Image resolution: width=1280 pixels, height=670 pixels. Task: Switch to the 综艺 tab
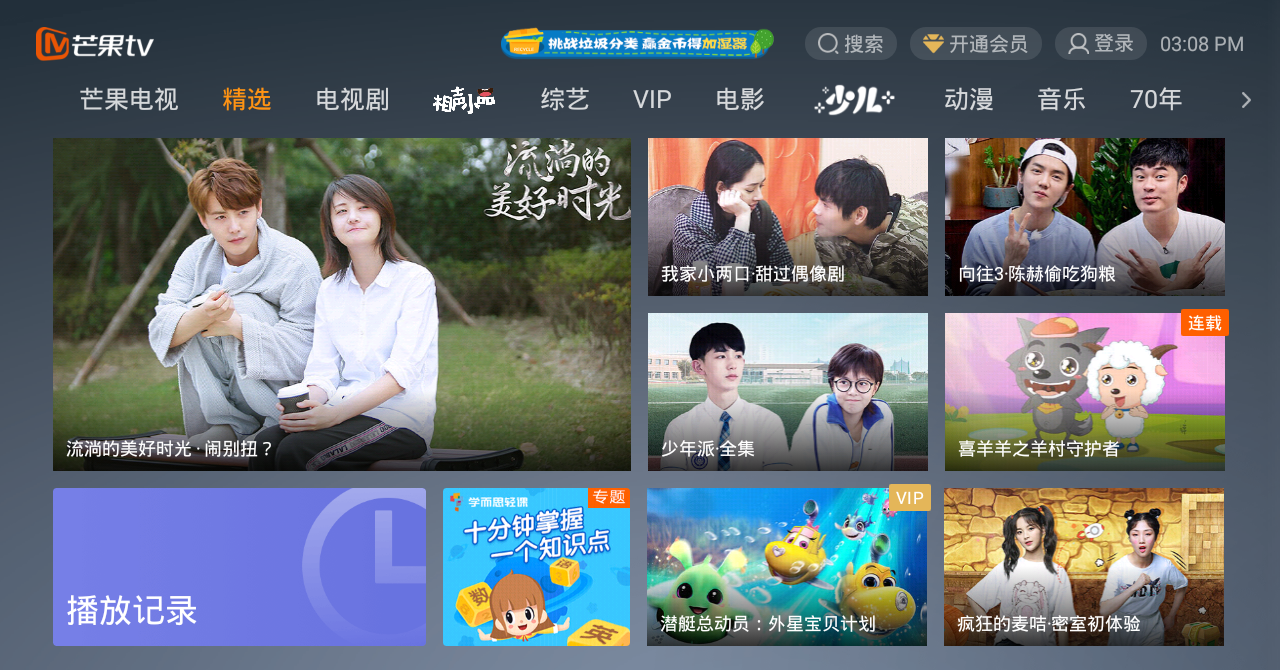click(x=565, y=100)
